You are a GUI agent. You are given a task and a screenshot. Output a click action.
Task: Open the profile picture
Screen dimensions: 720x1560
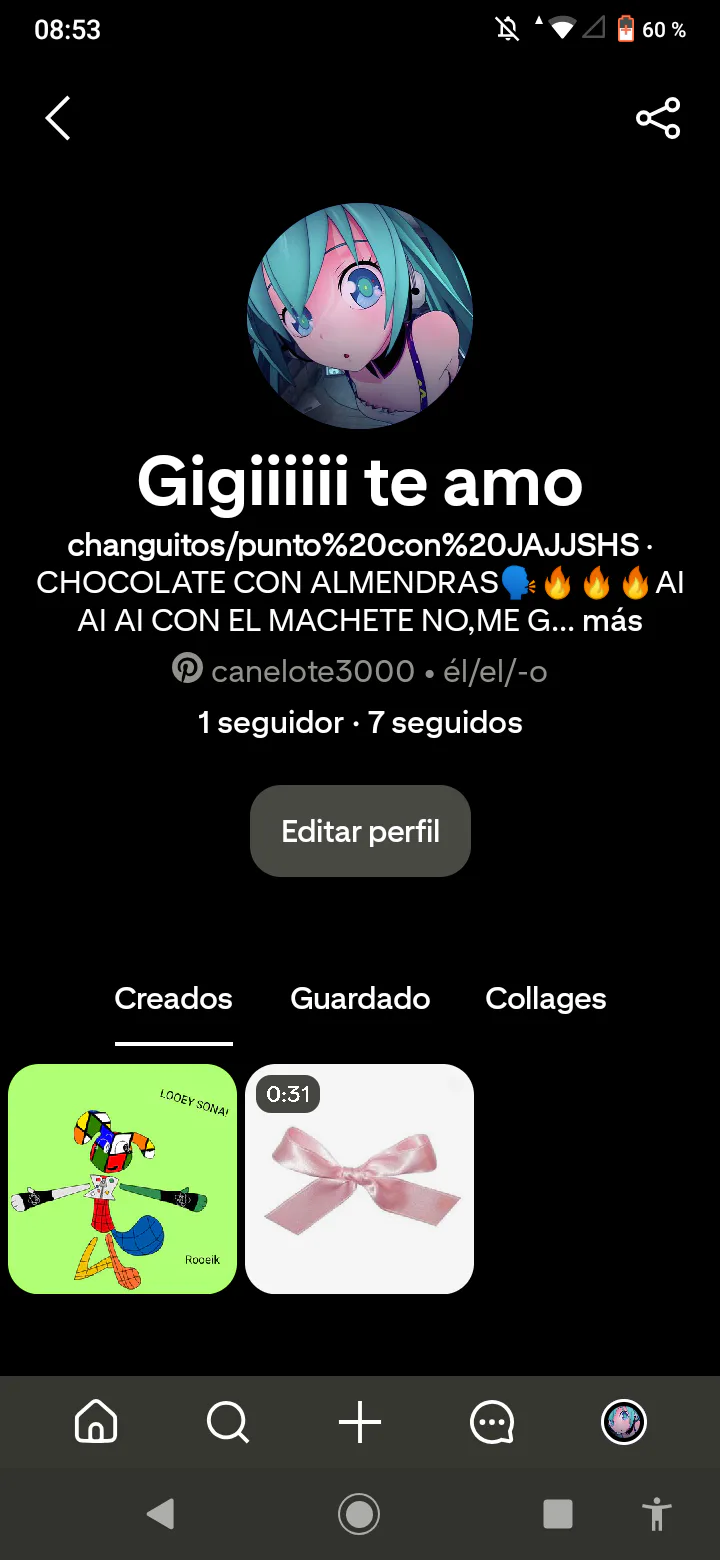360,316
